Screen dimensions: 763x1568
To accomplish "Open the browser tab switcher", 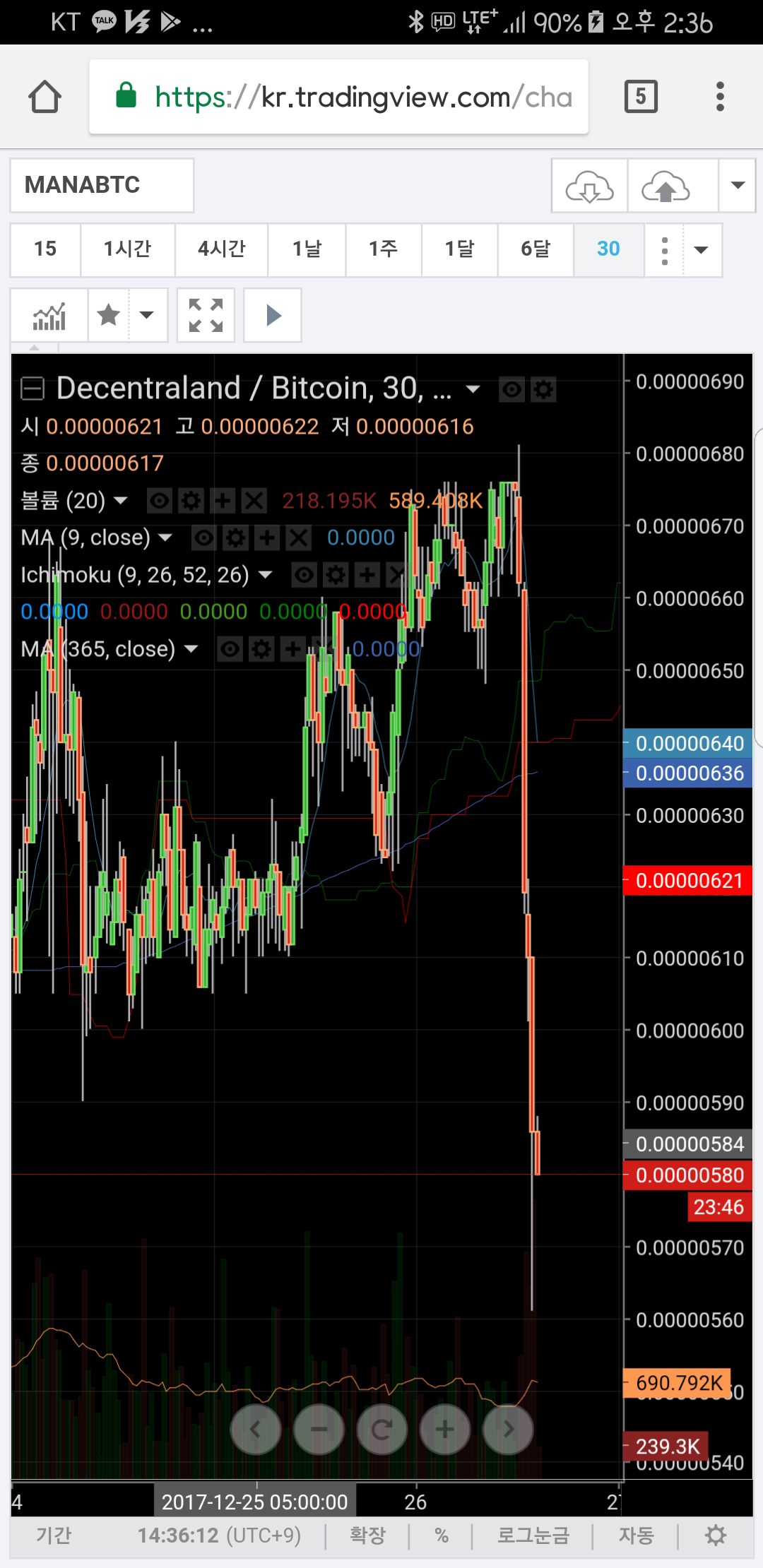I will (x=641, y=97).
